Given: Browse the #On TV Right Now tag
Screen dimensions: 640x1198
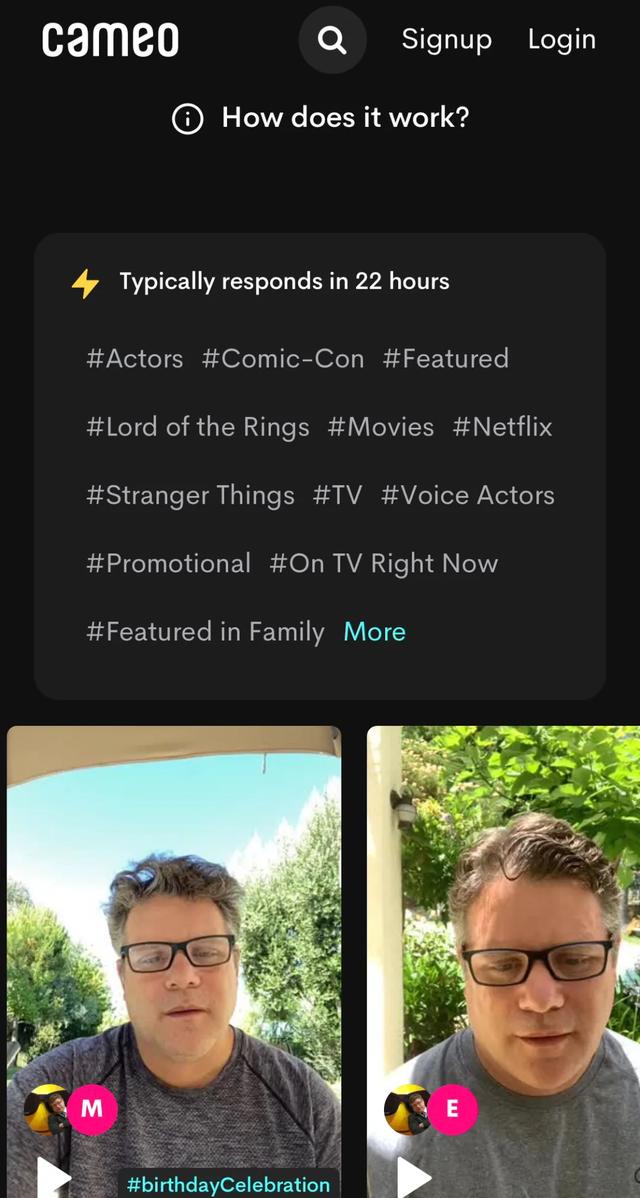Looking at the screenshot, I should click(383, 563).
